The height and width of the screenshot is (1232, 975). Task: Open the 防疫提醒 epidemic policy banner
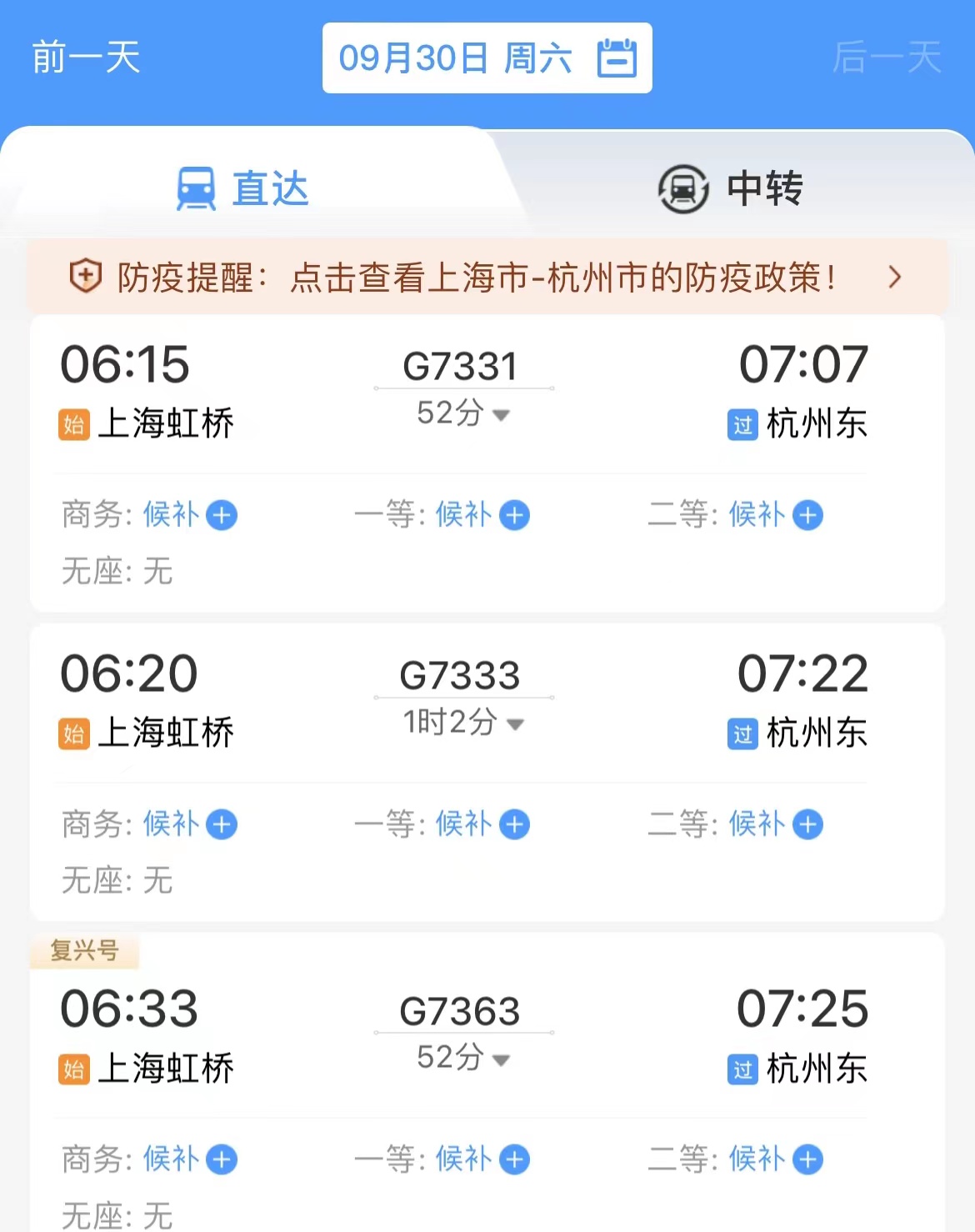487,278
